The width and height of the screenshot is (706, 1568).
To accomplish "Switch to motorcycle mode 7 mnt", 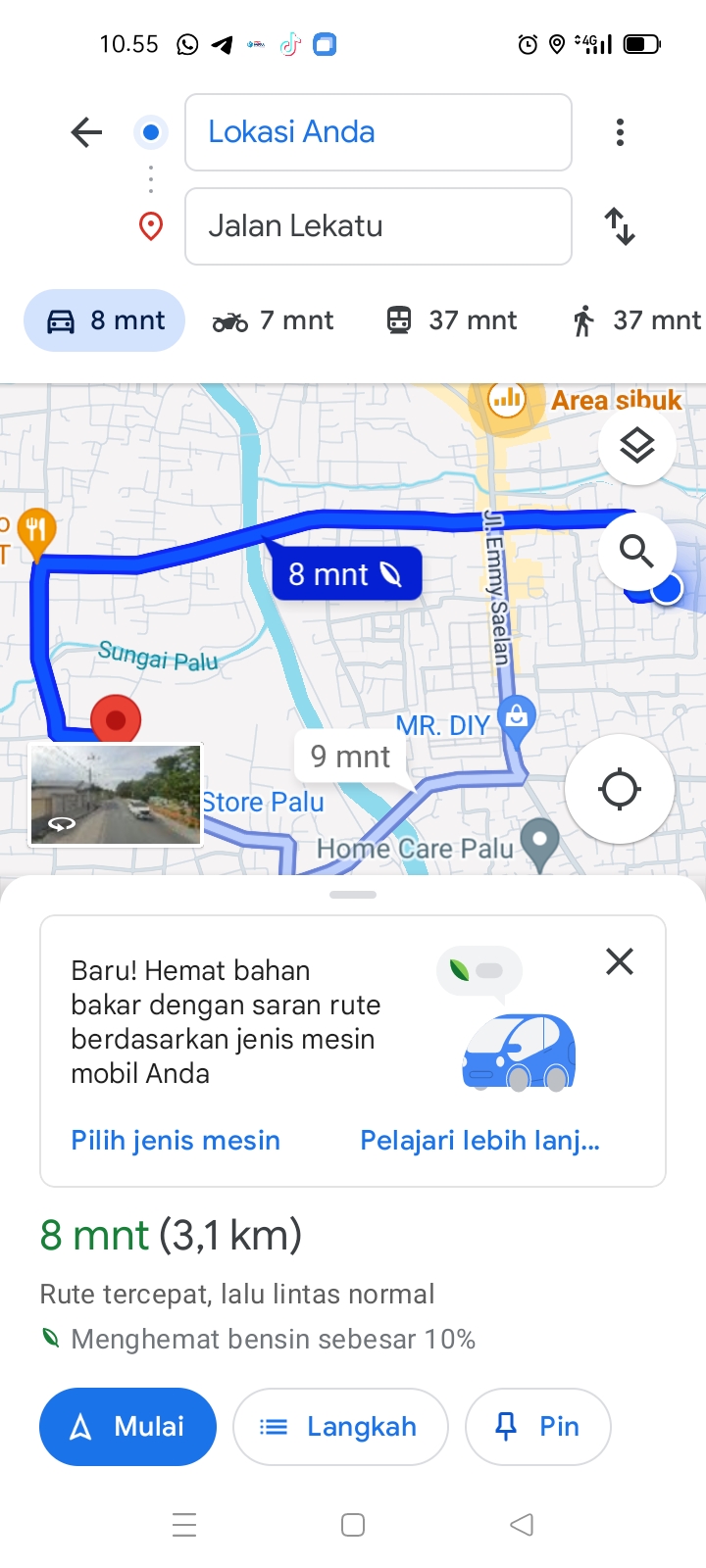I will [x=274, y=320].
